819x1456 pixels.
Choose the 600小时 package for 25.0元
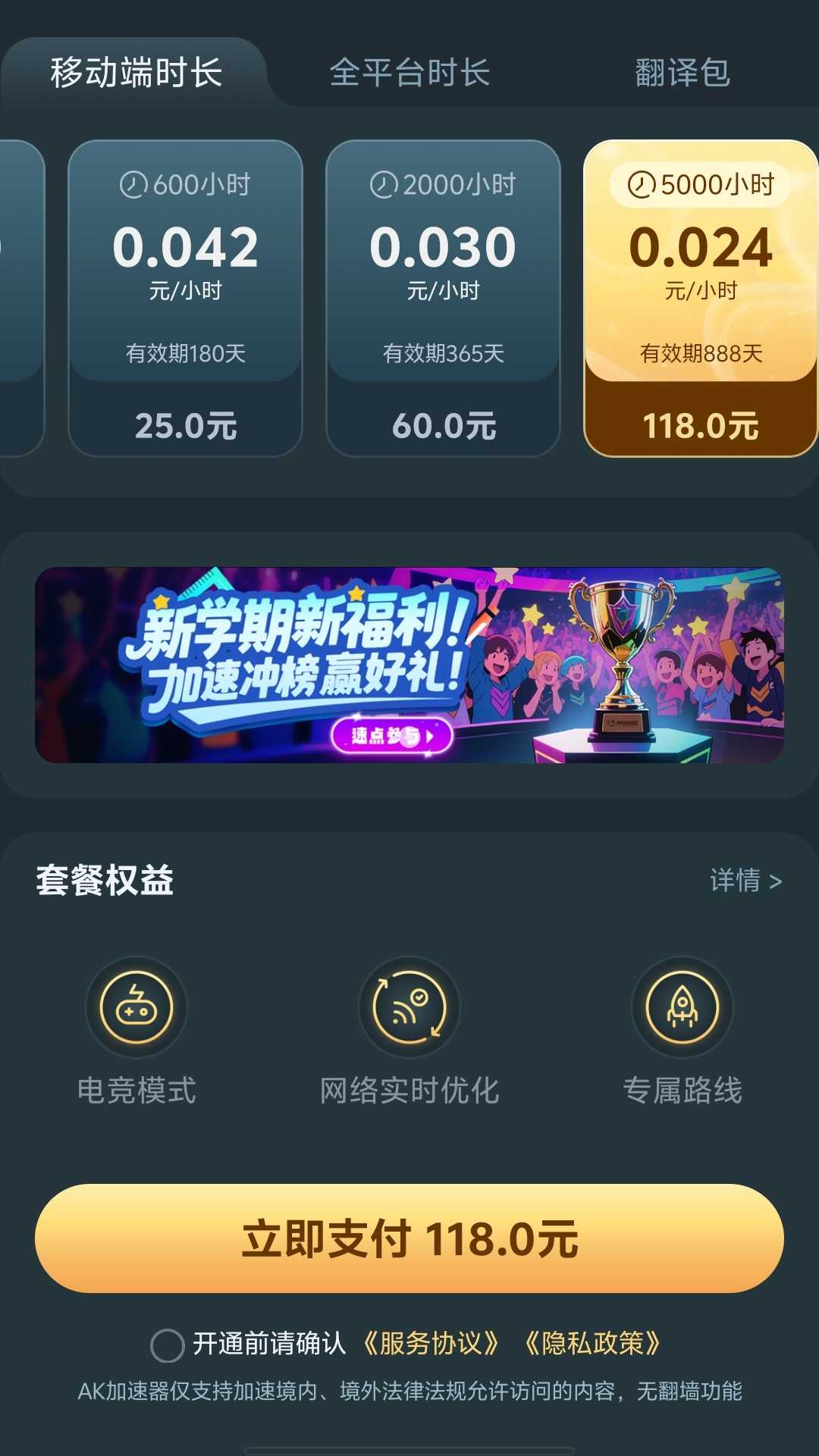click(186, 299)
